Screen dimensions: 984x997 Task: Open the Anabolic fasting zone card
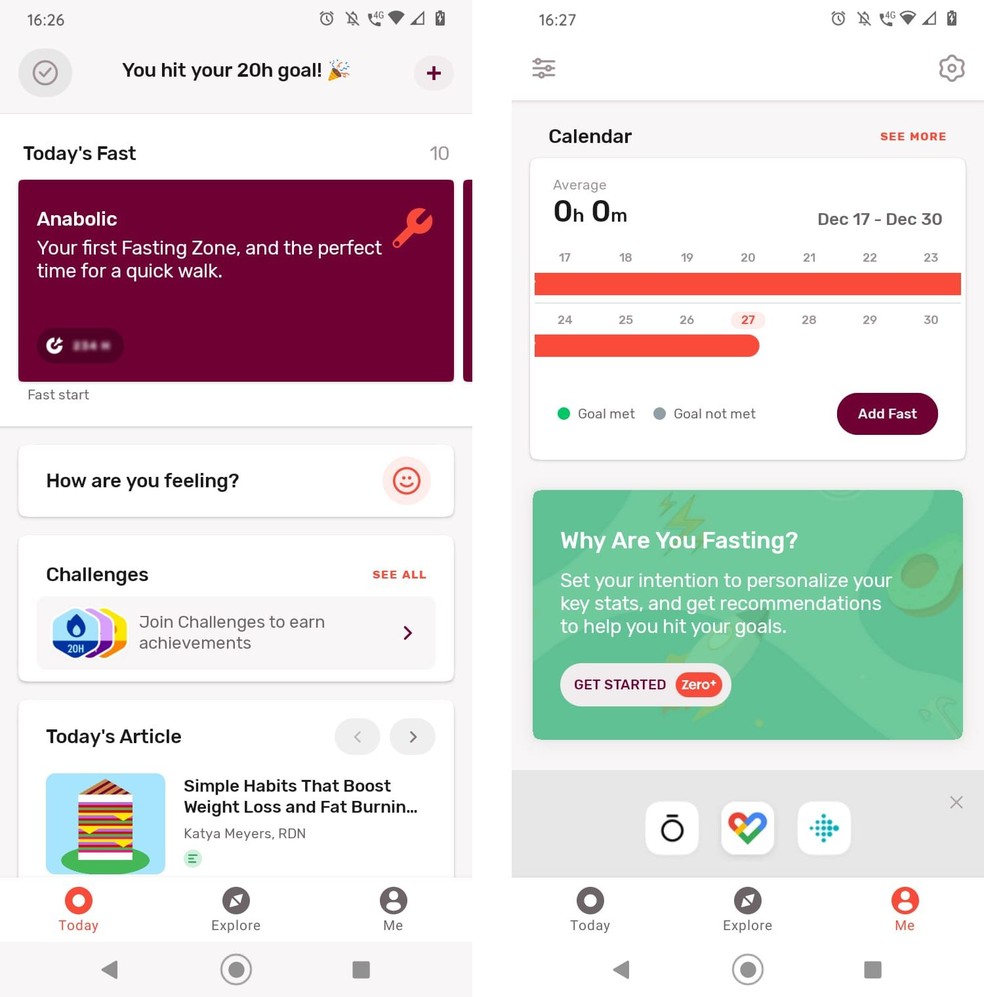pos(236,280)
